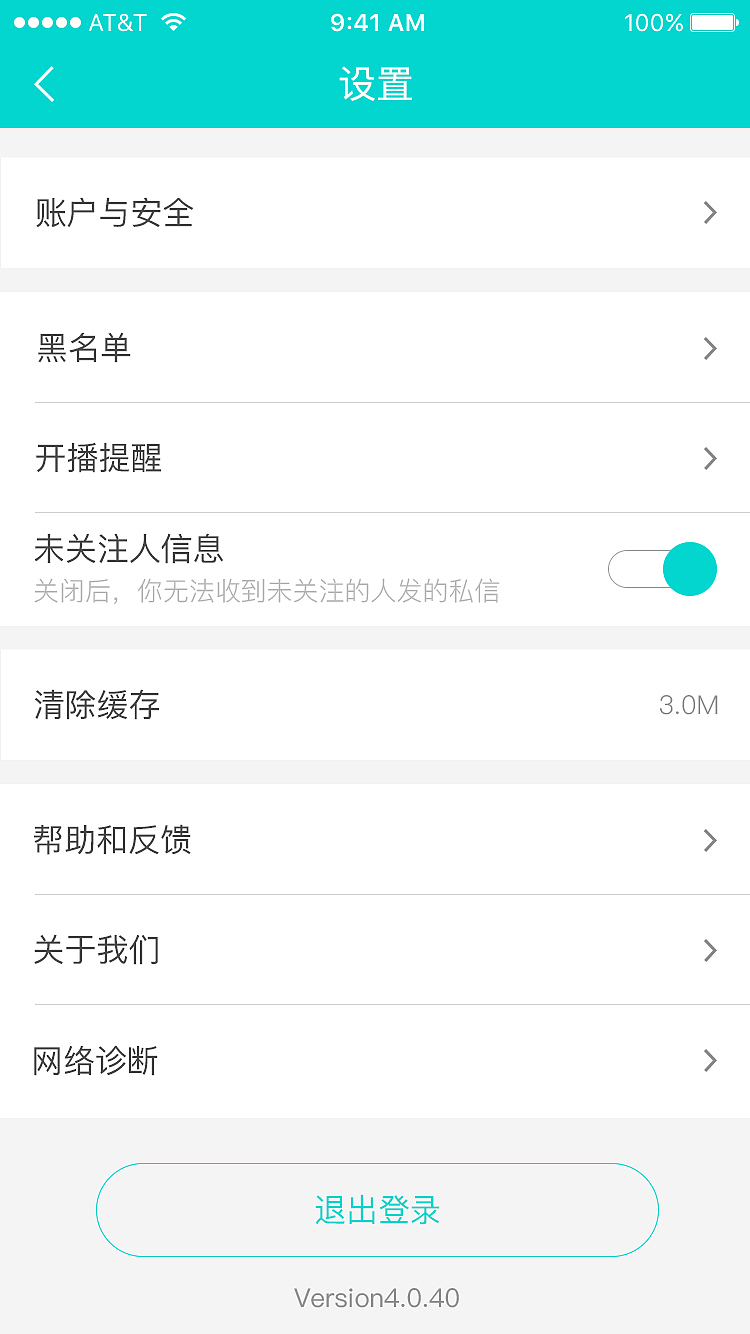
Task: Click the chevron on the 帮助和反馈 row
Action: pos(710,841)
